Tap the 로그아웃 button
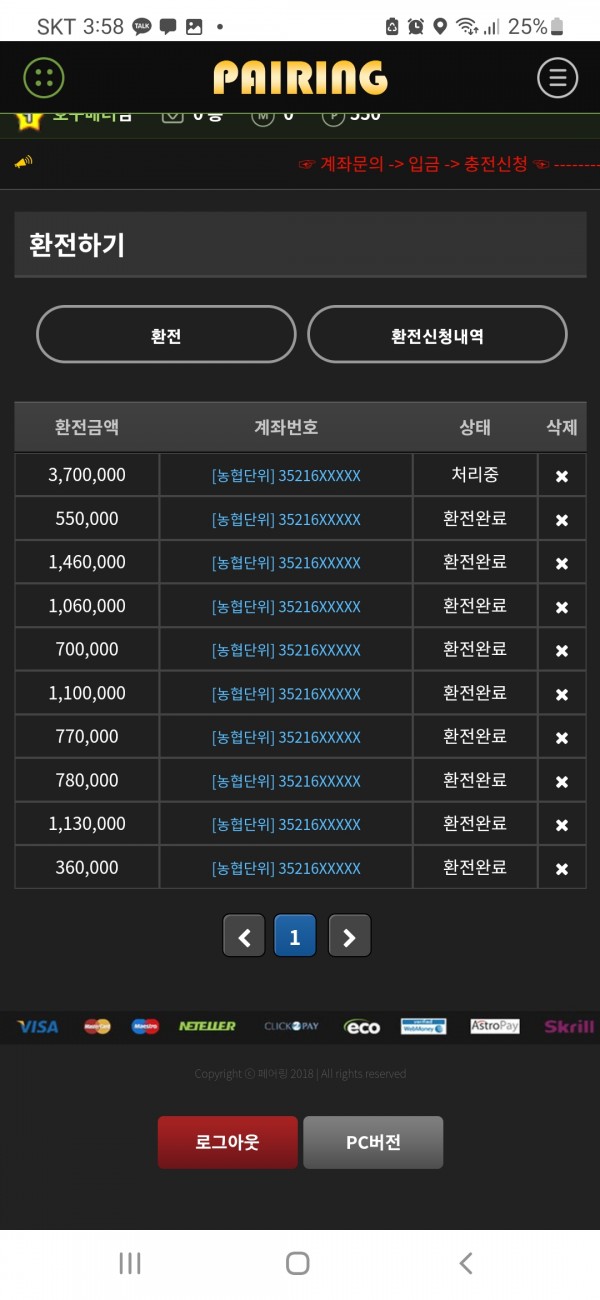This screenshot has width=600, height=1300. tap(227, 1142)
